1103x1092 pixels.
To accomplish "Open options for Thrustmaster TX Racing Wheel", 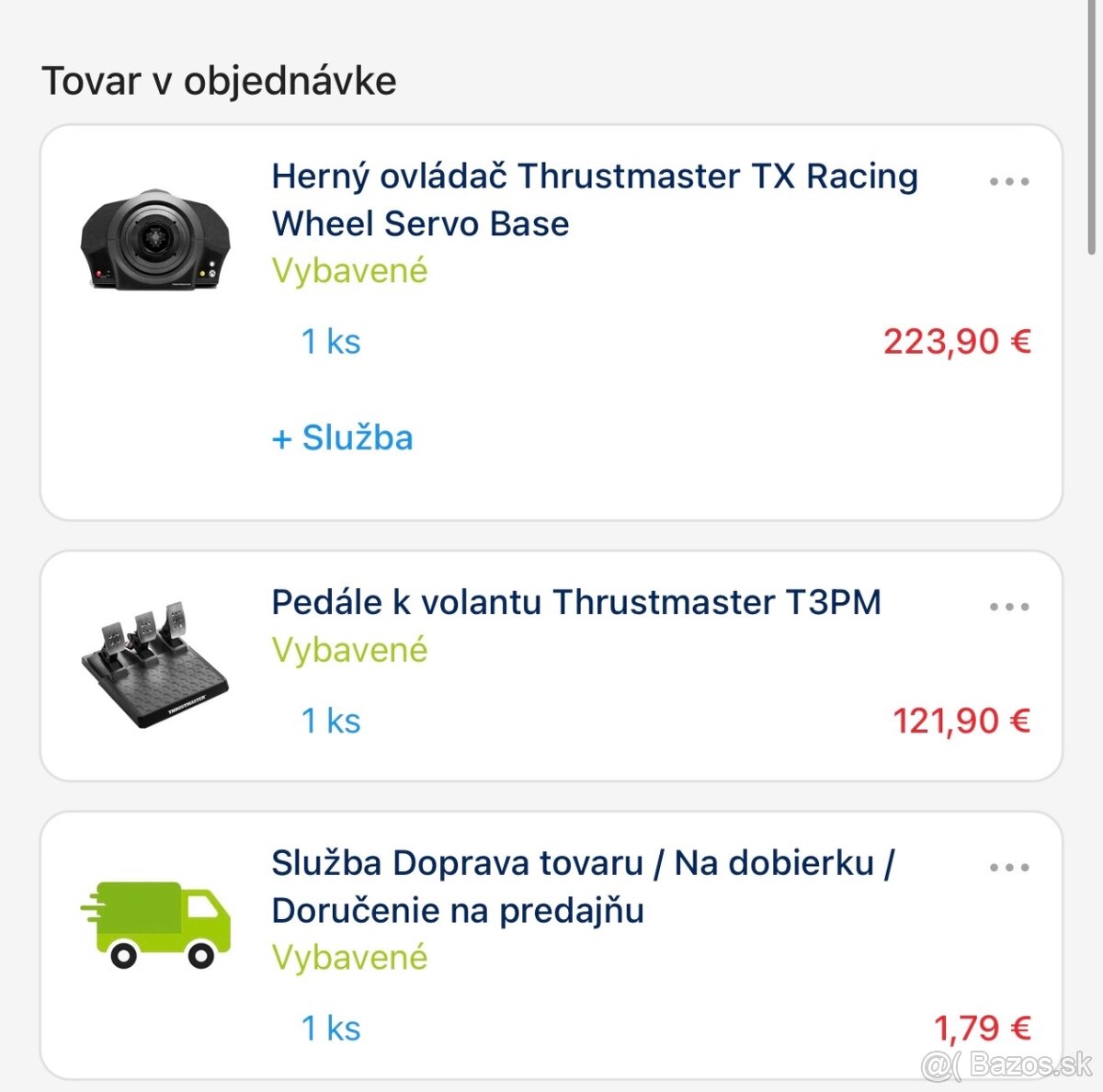I will pyautogui.click(x=1008, y=182).
